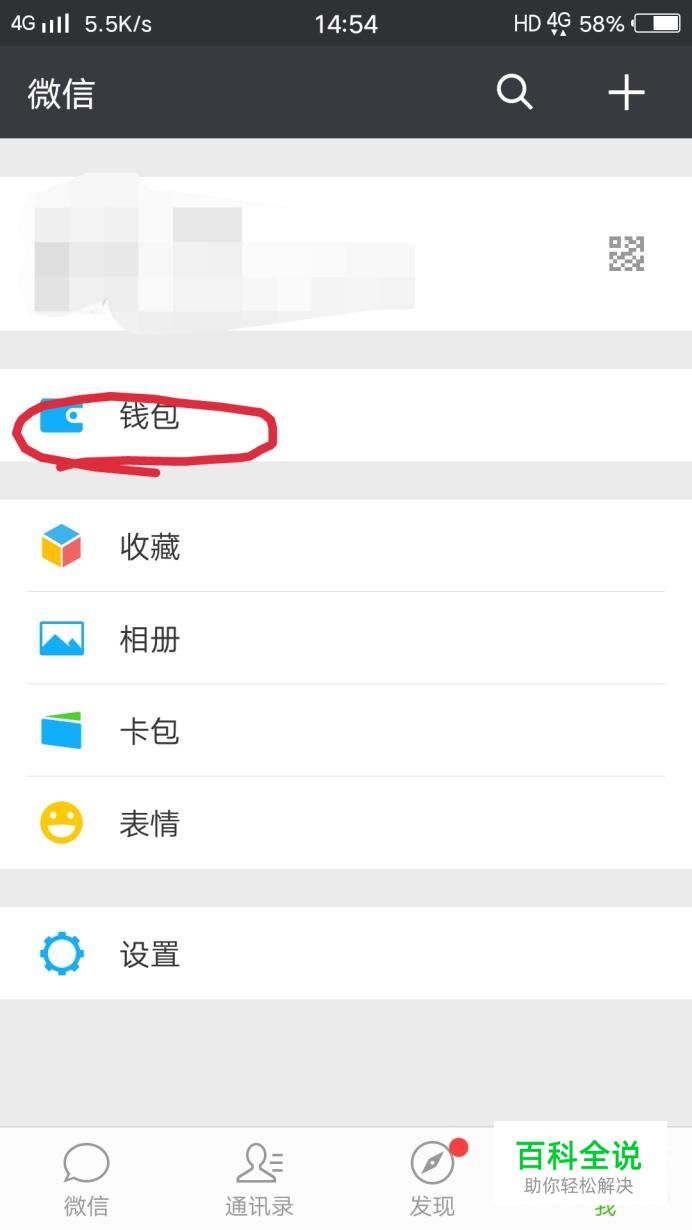Open 设置 settings

tap(346, 954)
